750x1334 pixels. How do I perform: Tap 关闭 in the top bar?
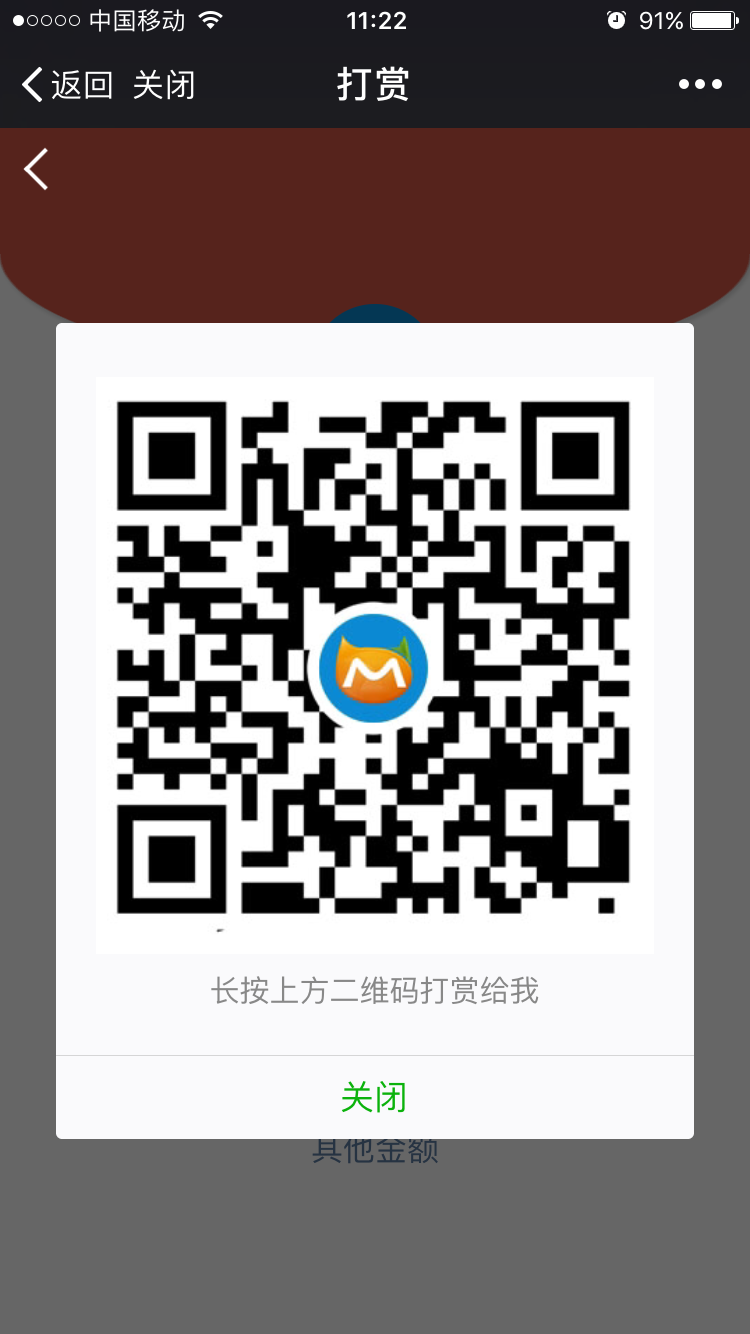click(164, 85)
